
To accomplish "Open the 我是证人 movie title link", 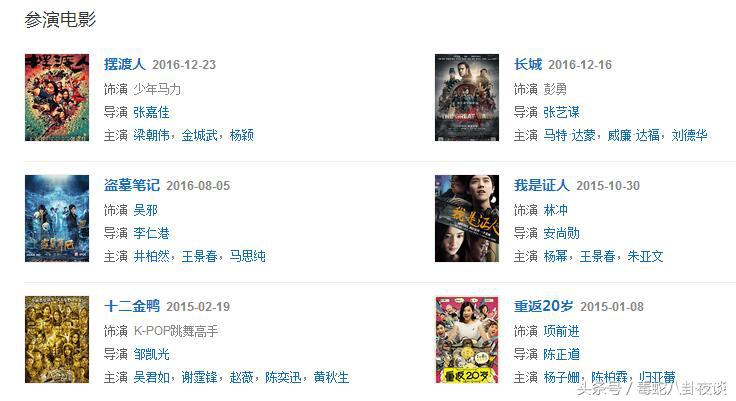I will point(541,185).
